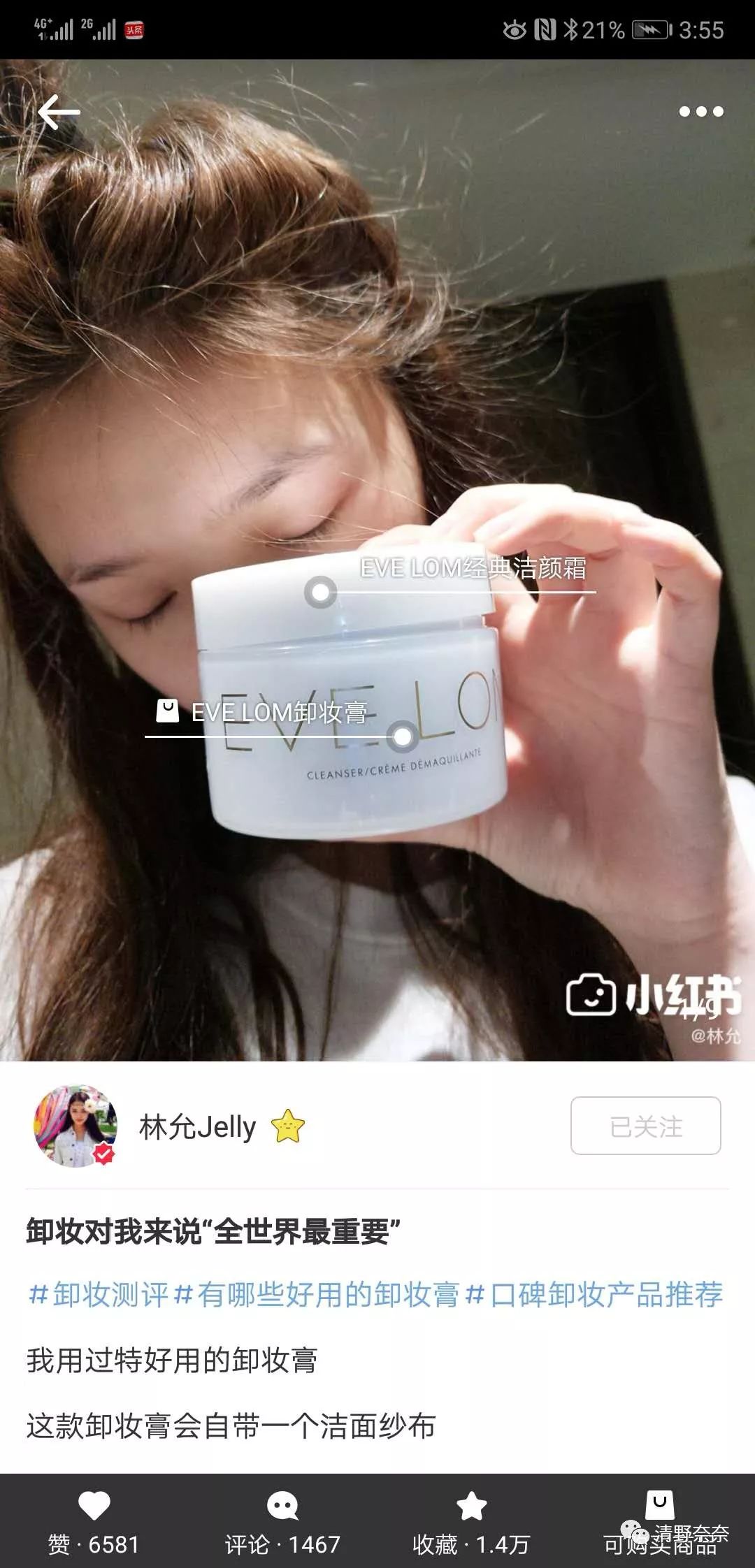Open 林允Jelly's profile avatar
This screenshot has width=755, height=1568.
tap(75, 1126)
